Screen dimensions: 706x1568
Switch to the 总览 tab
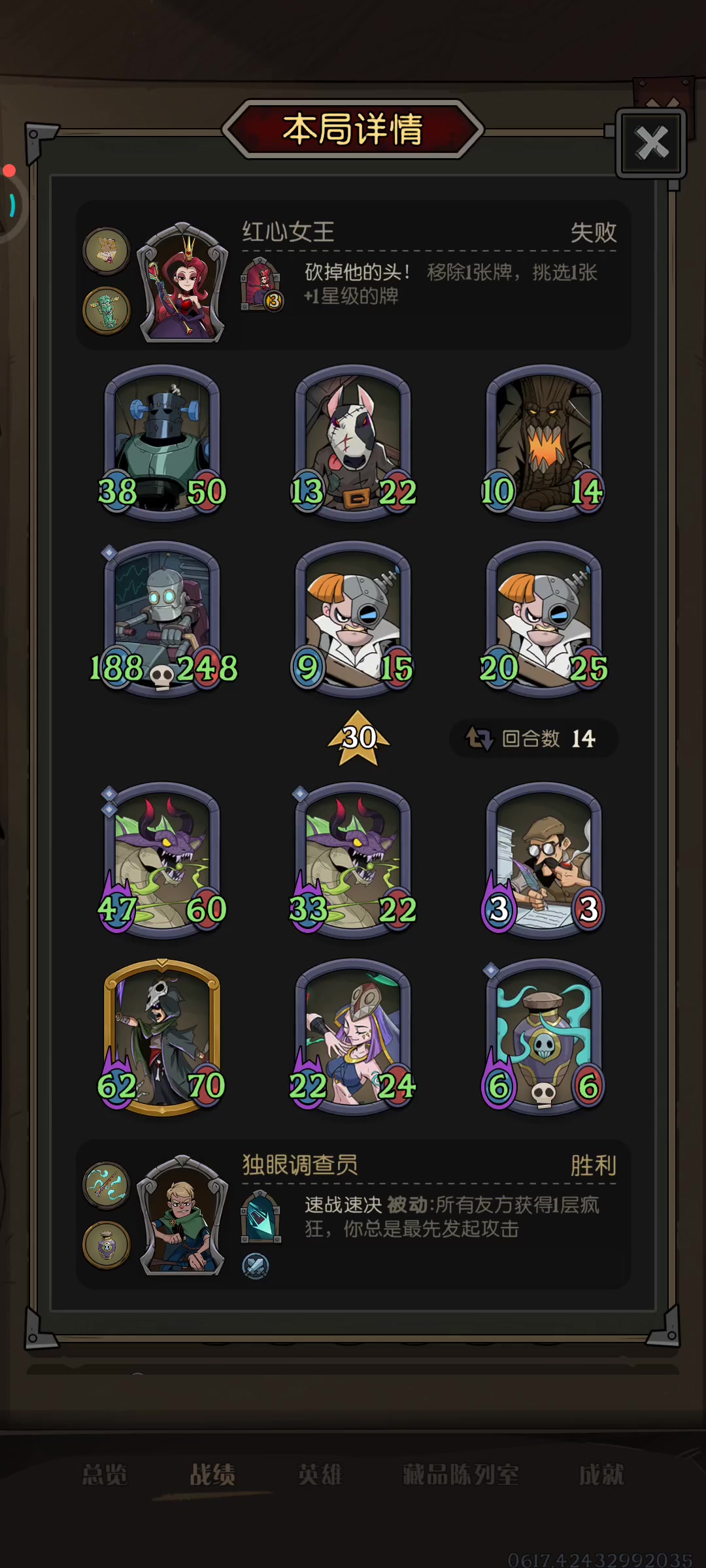105,1475
